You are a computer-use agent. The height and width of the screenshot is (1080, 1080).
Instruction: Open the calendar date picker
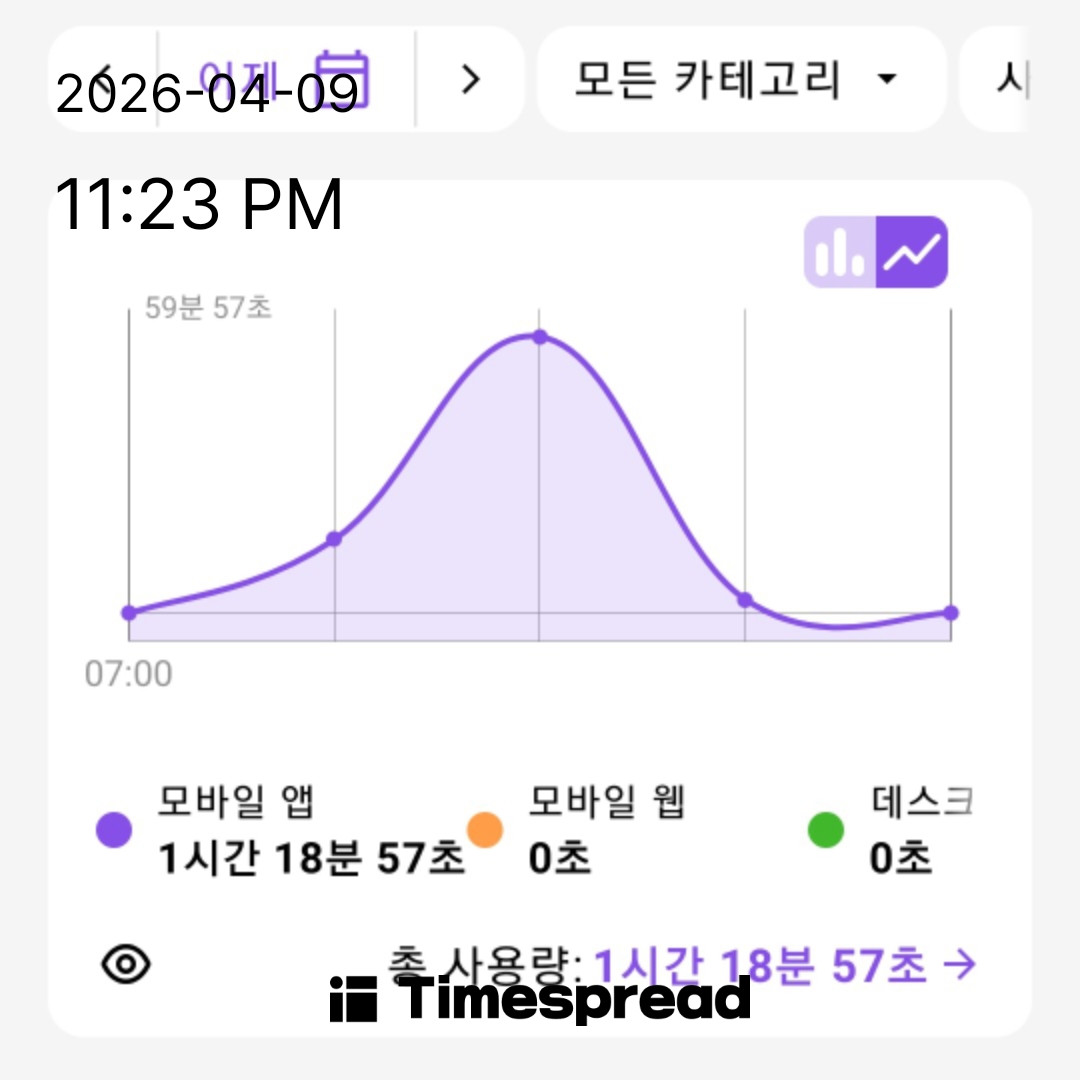coord(343,79)
